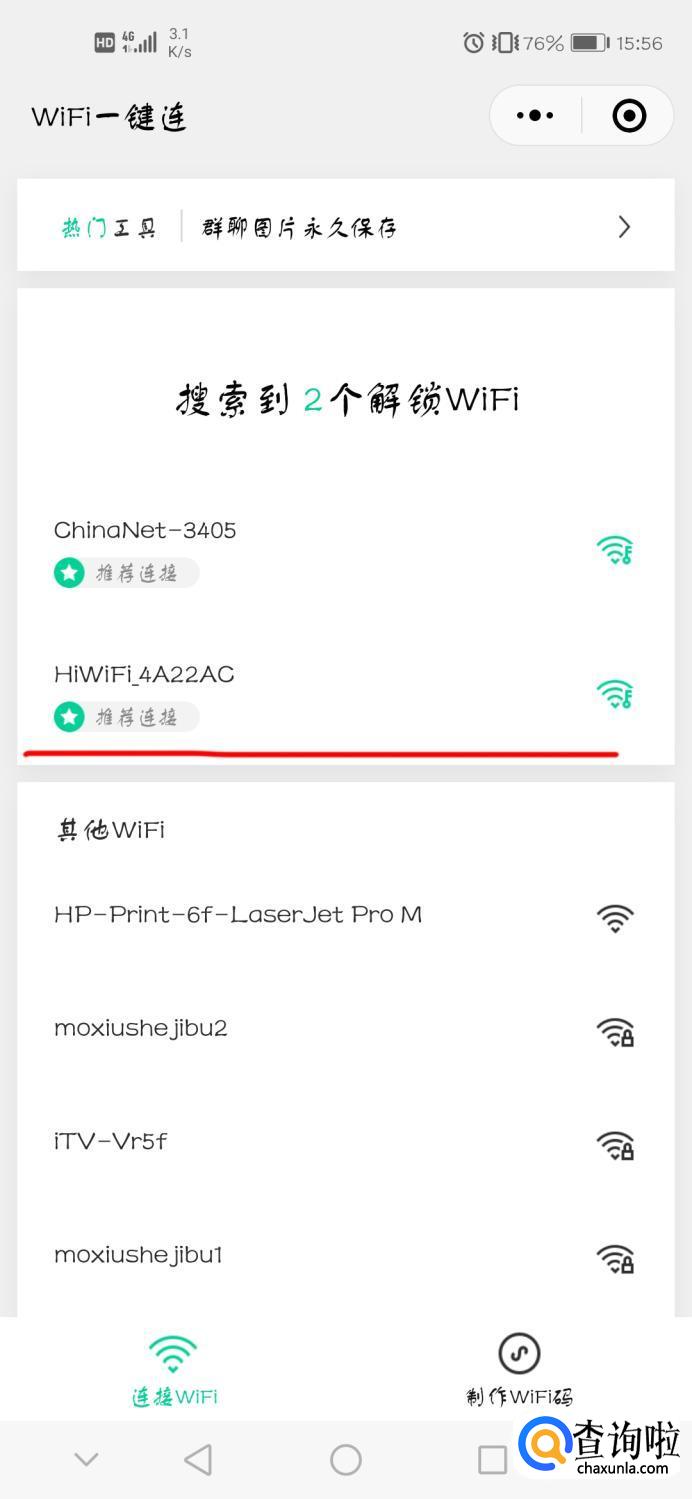Close the mini program with target icon
The width and height of the screenshot is (692, 1499).
click(x=629, y=116)
